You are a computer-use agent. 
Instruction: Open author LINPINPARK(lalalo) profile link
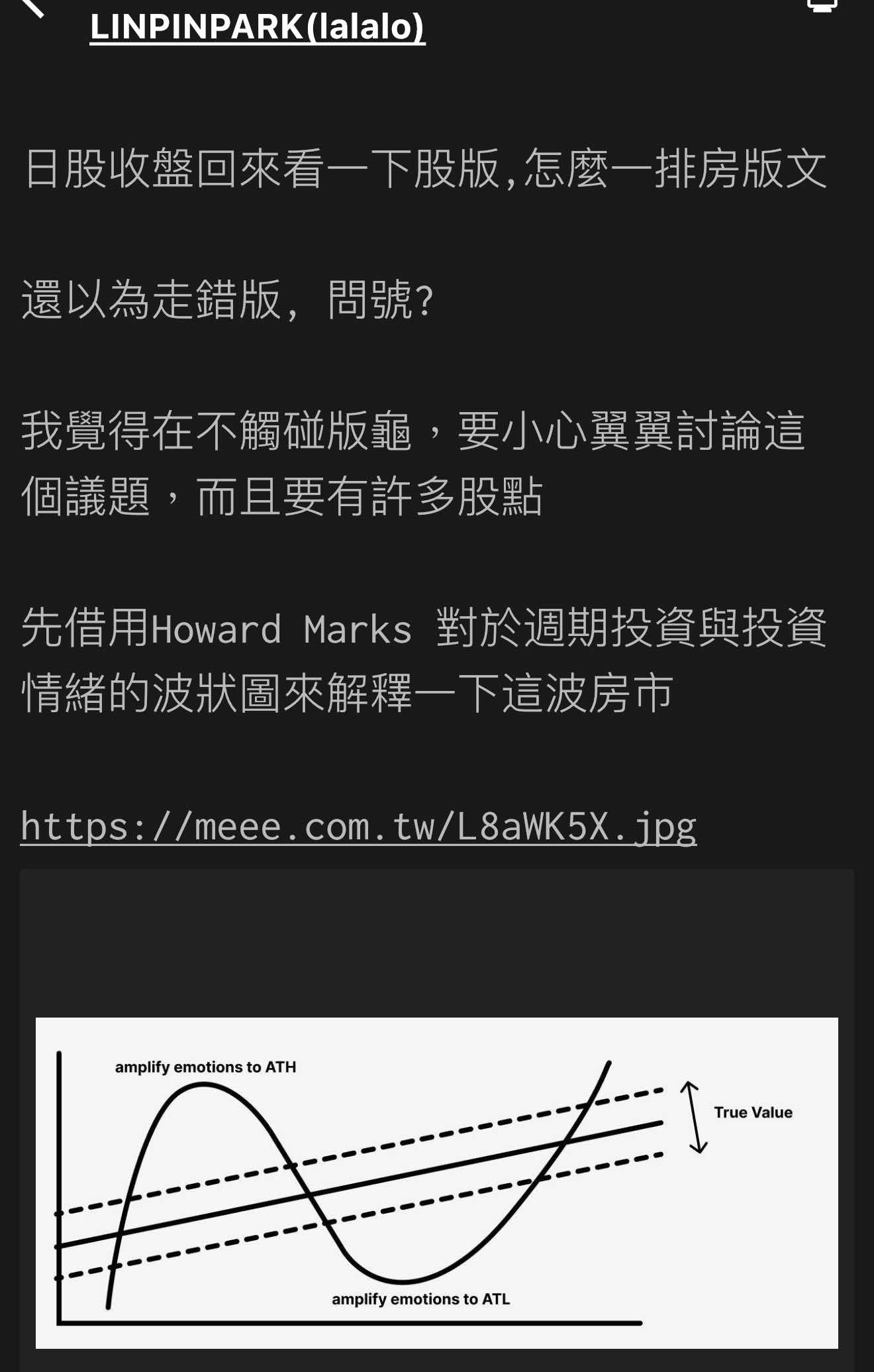(x=257, y=26)
